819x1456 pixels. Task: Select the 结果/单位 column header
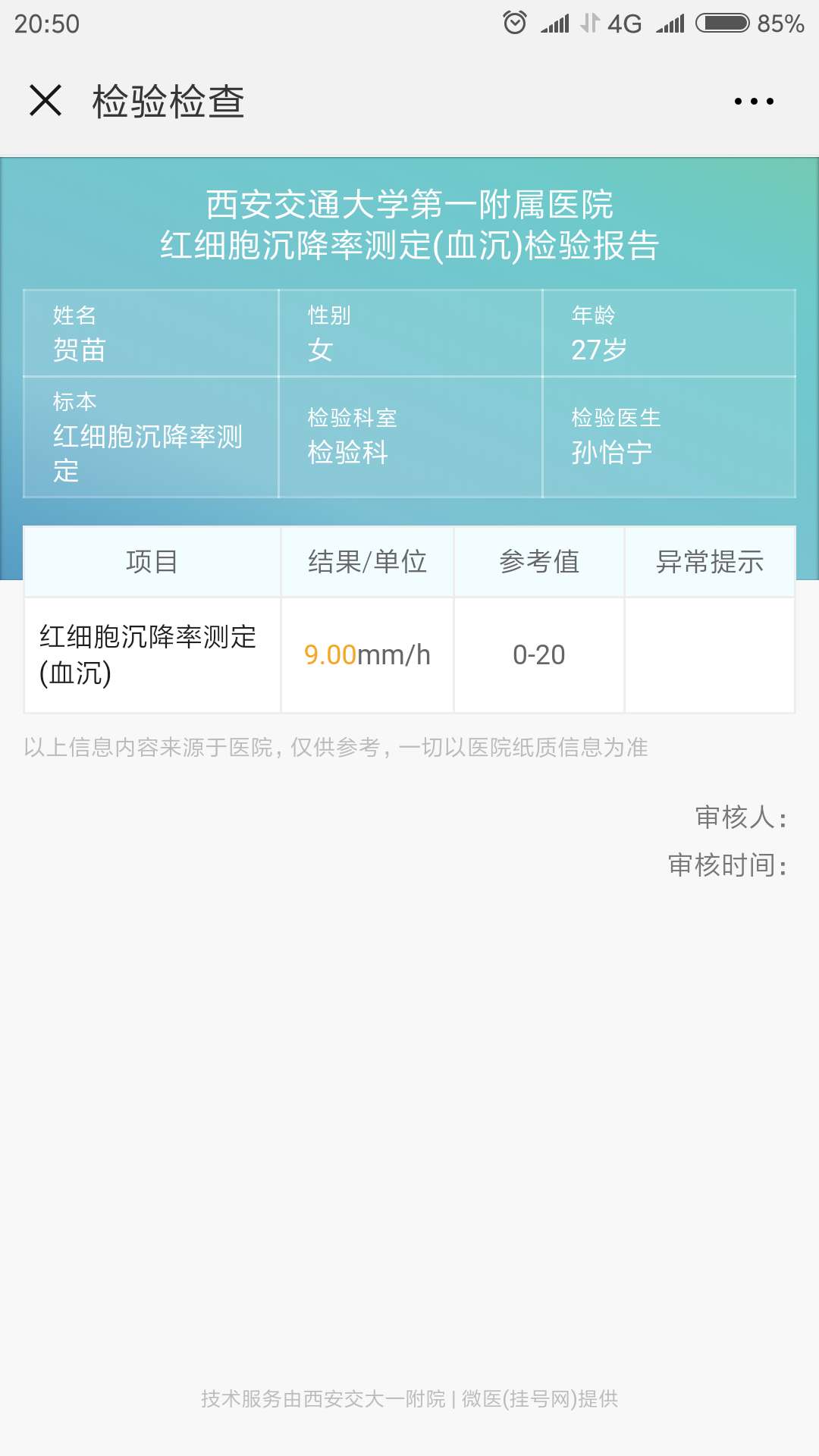pyautogui.click(x=366, y=561)
